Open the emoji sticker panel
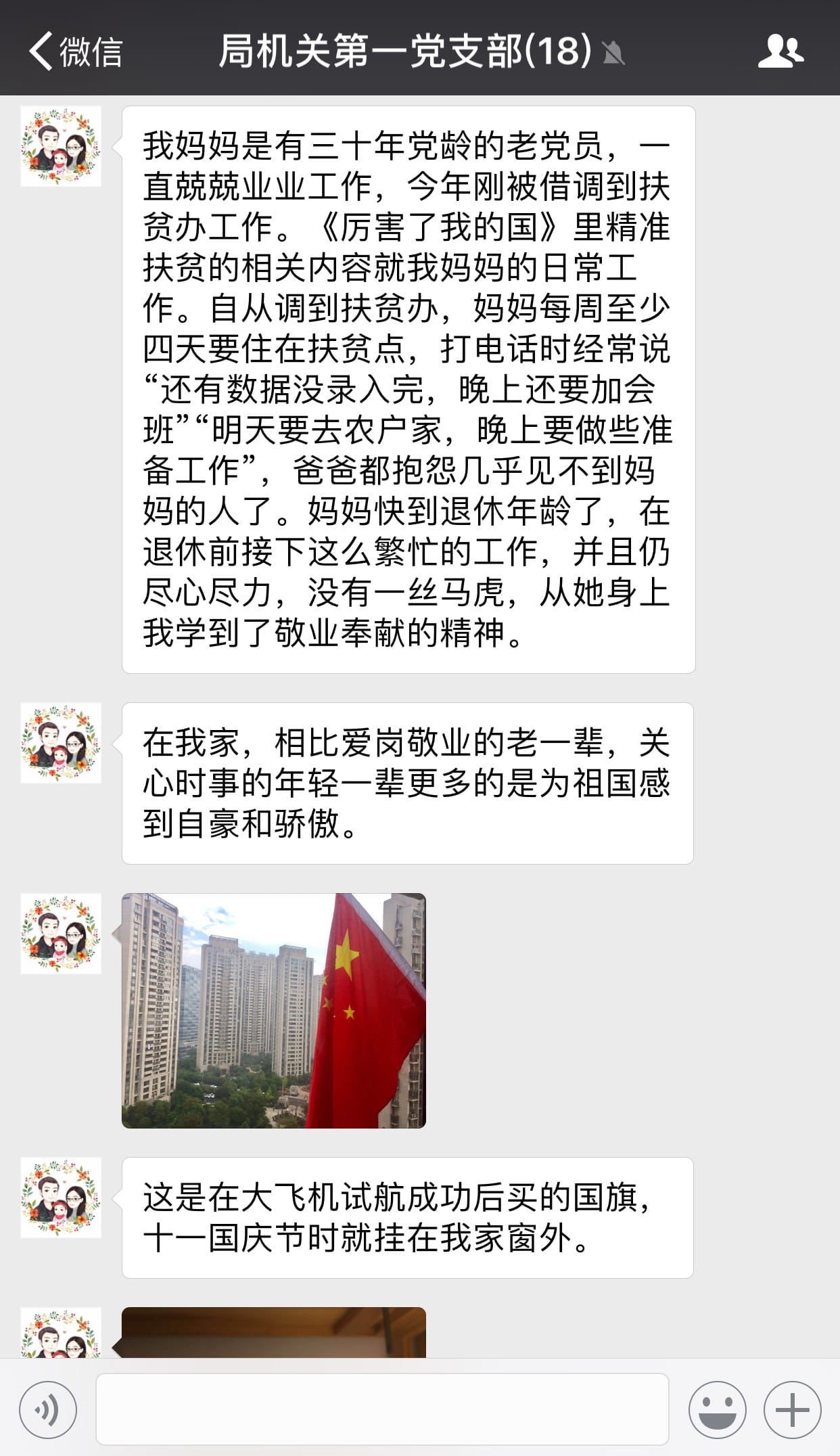This screenshot has width=840, height=1456. click(x=717, y=1410)
